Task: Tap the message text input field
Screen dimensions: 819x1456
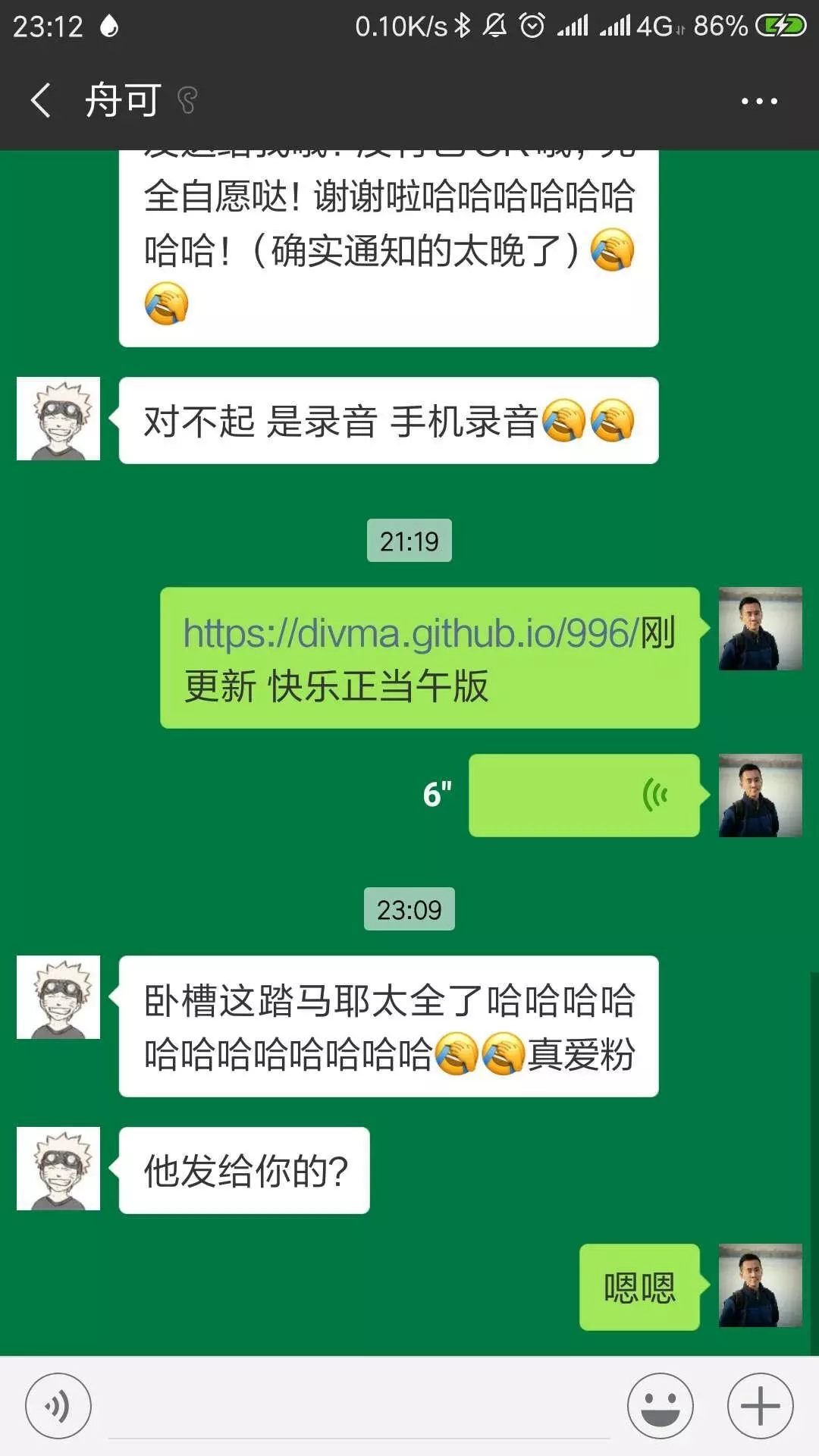Action: pyautogui.click(x=359, y=1407)
